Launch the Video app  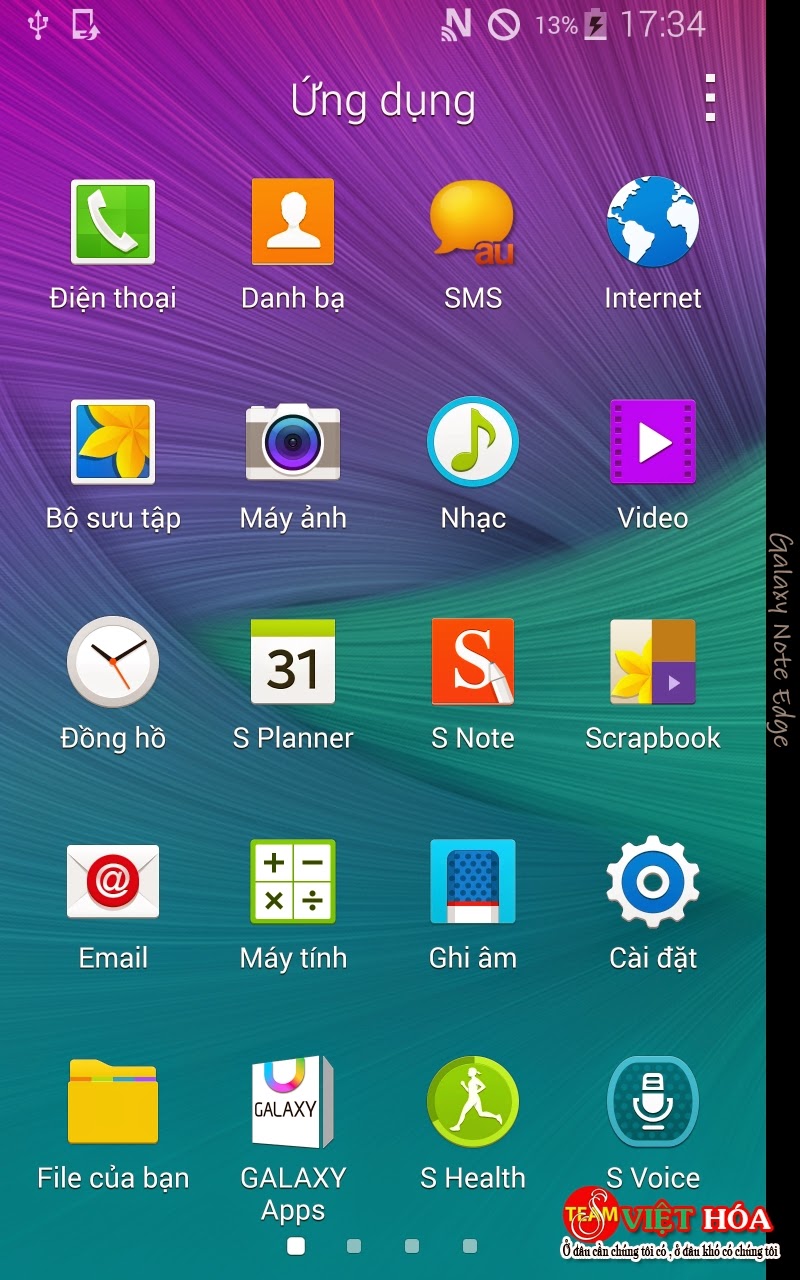(652, 442)
